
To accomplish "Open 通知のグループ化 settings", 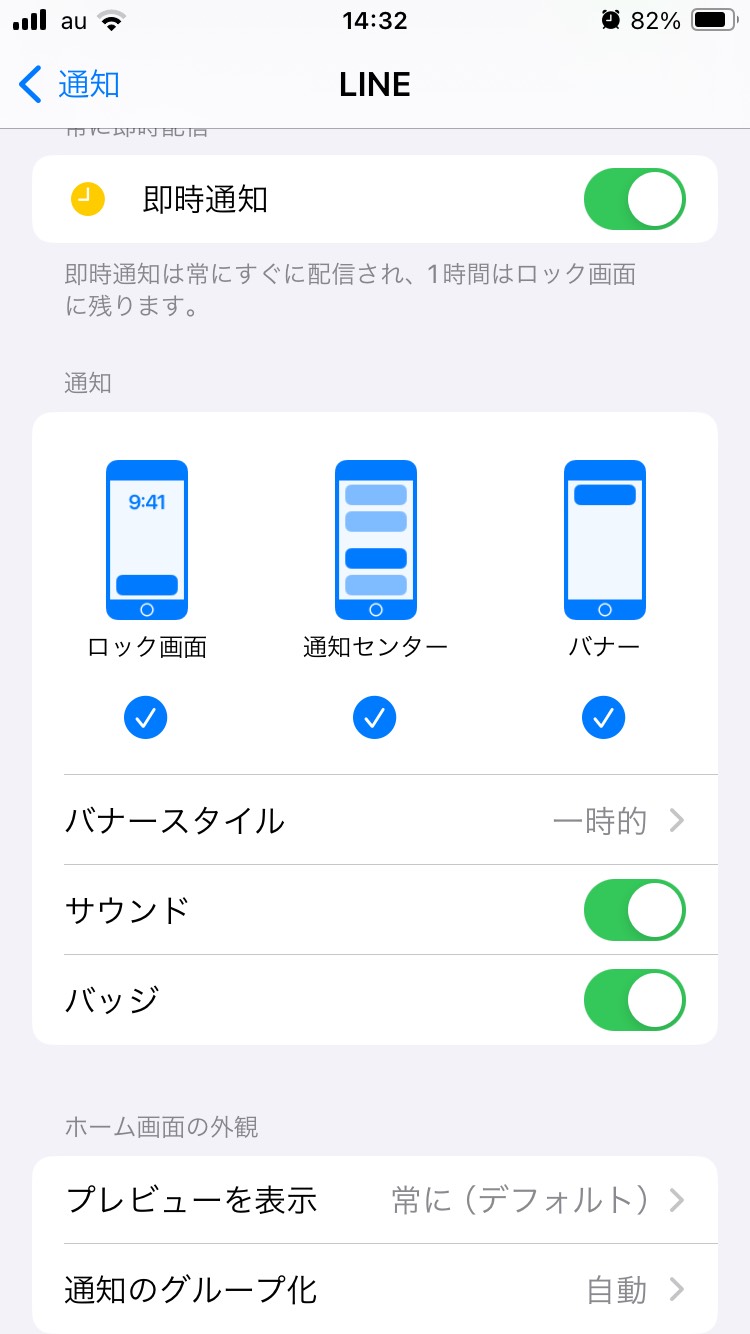I will [375, 1290].
